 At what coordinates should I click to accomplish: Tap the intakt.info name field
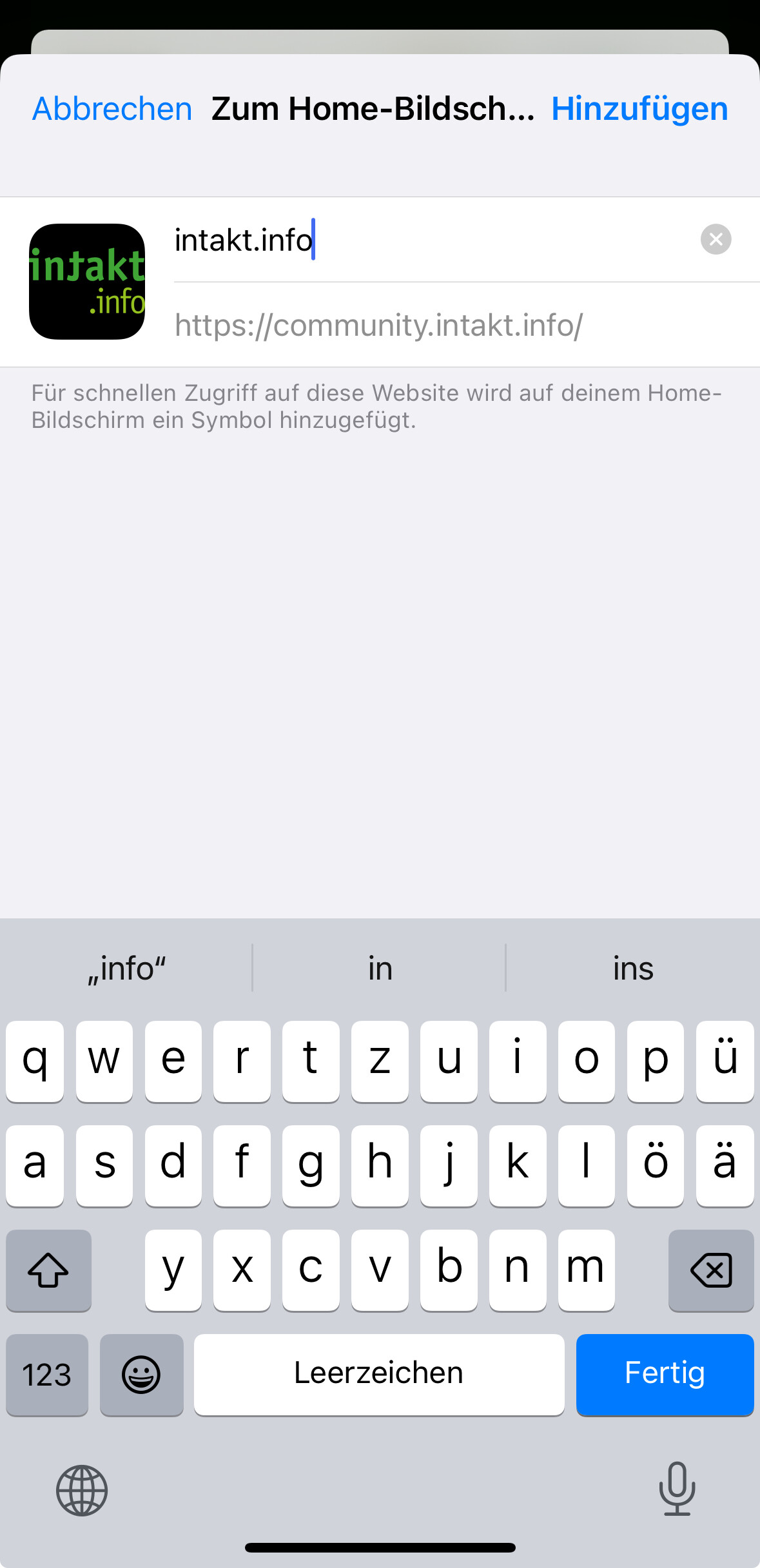click(425, 240)
